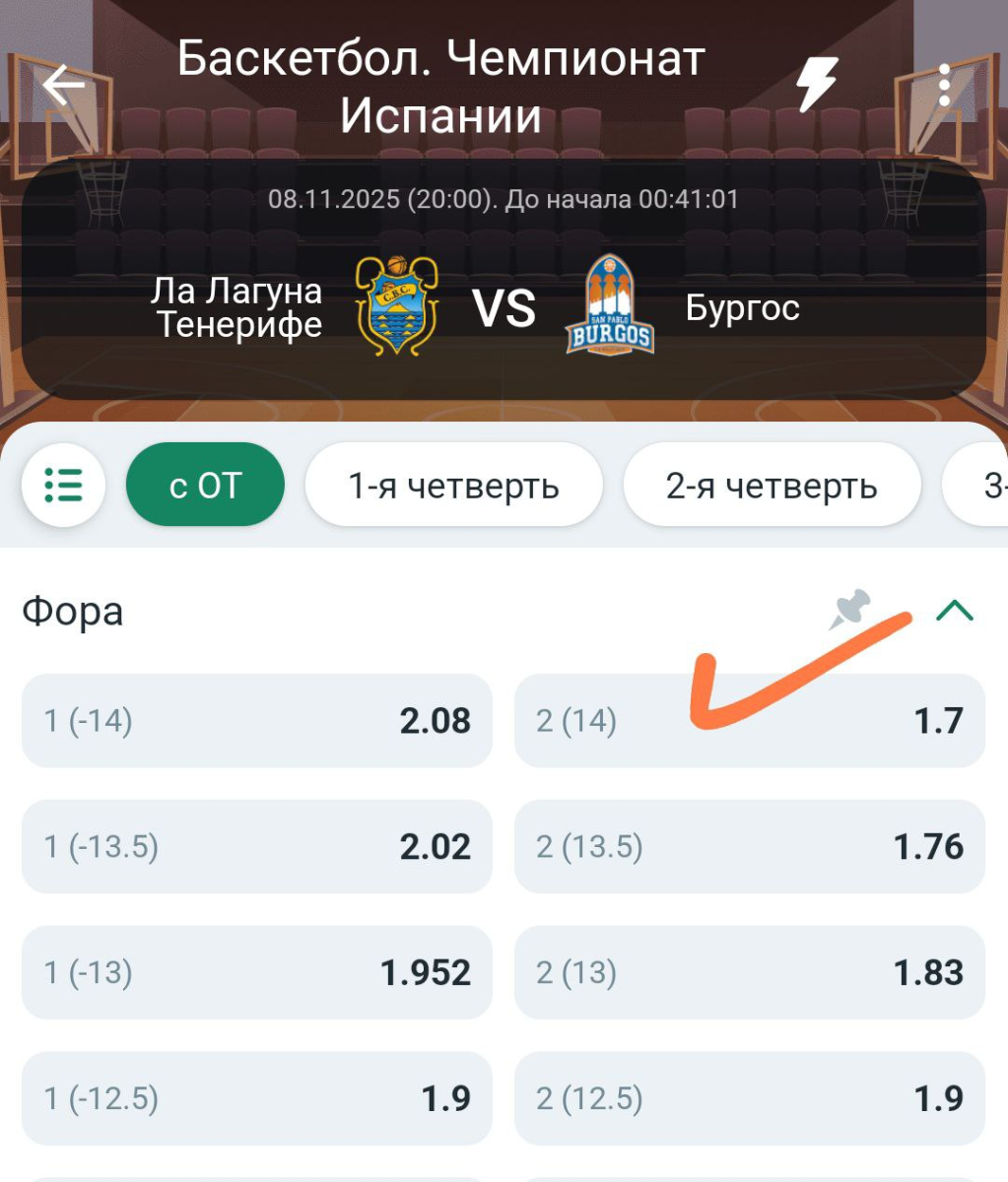
Task: Choose handicap 1 (-13) at 1.952
Action: [256, 973]
